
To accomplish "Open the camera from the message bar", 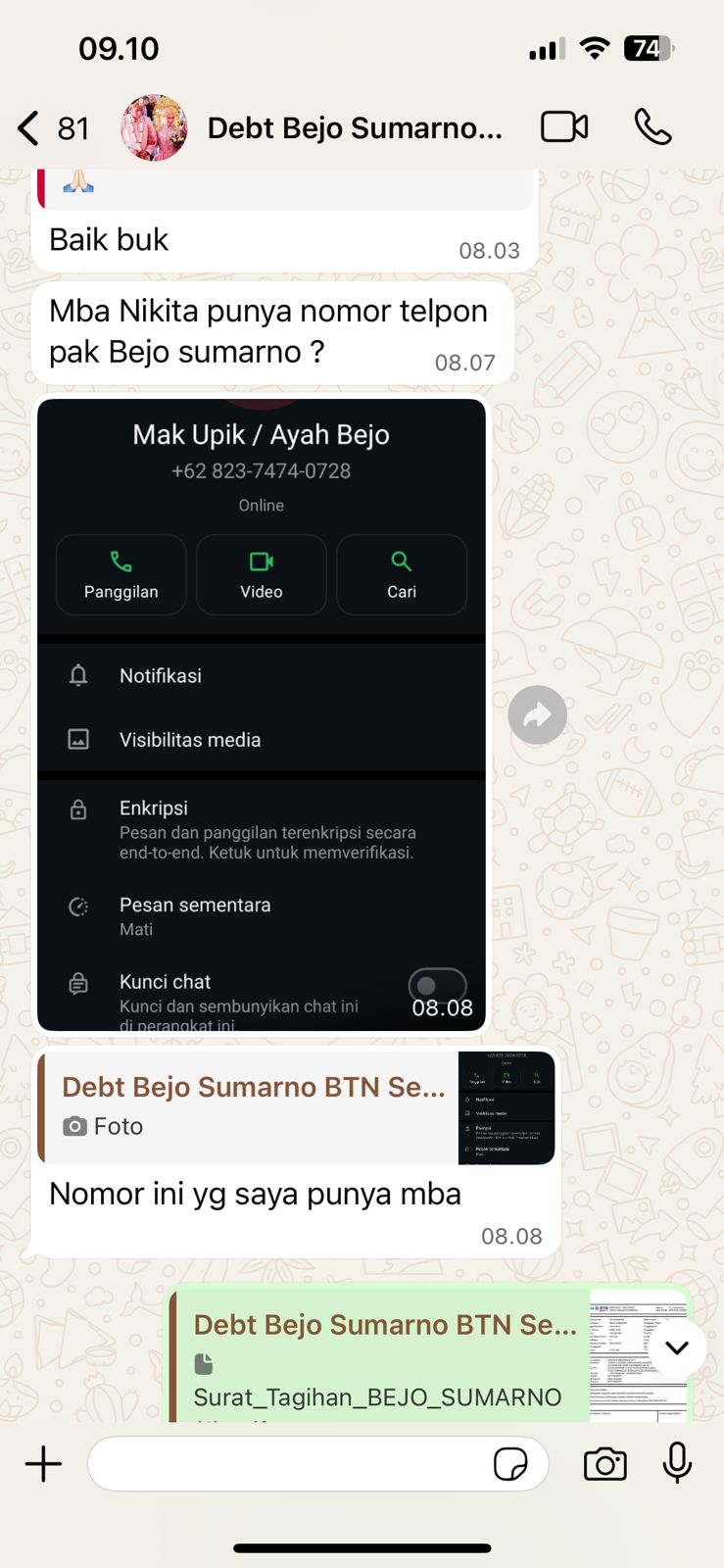I will click(604, 1463).
